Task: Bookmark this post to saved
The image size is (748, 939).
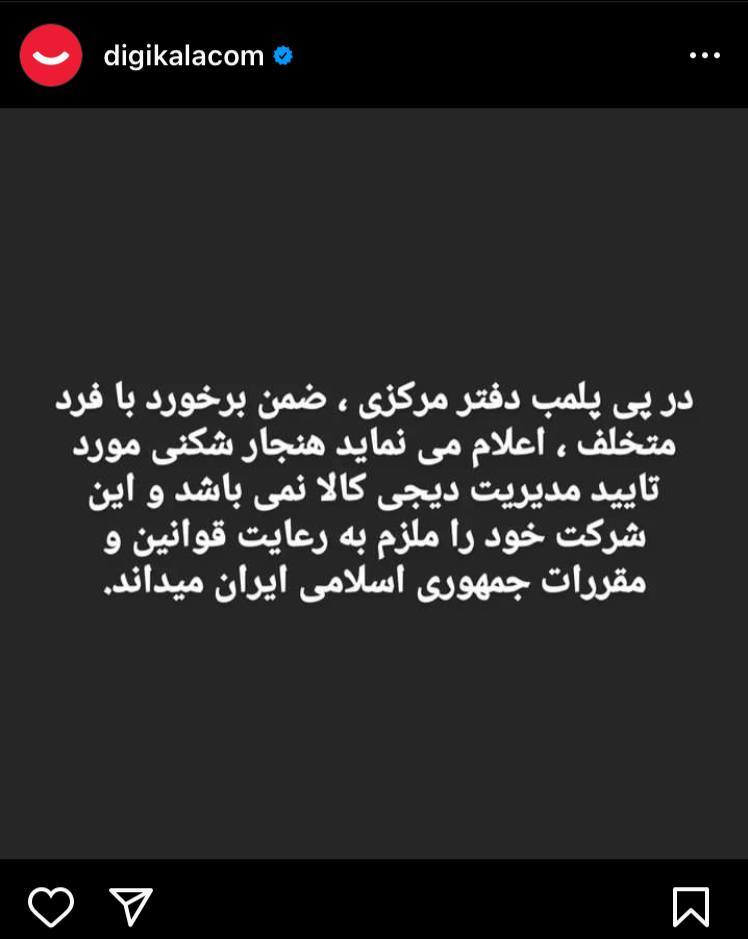Action: [691, 906]
